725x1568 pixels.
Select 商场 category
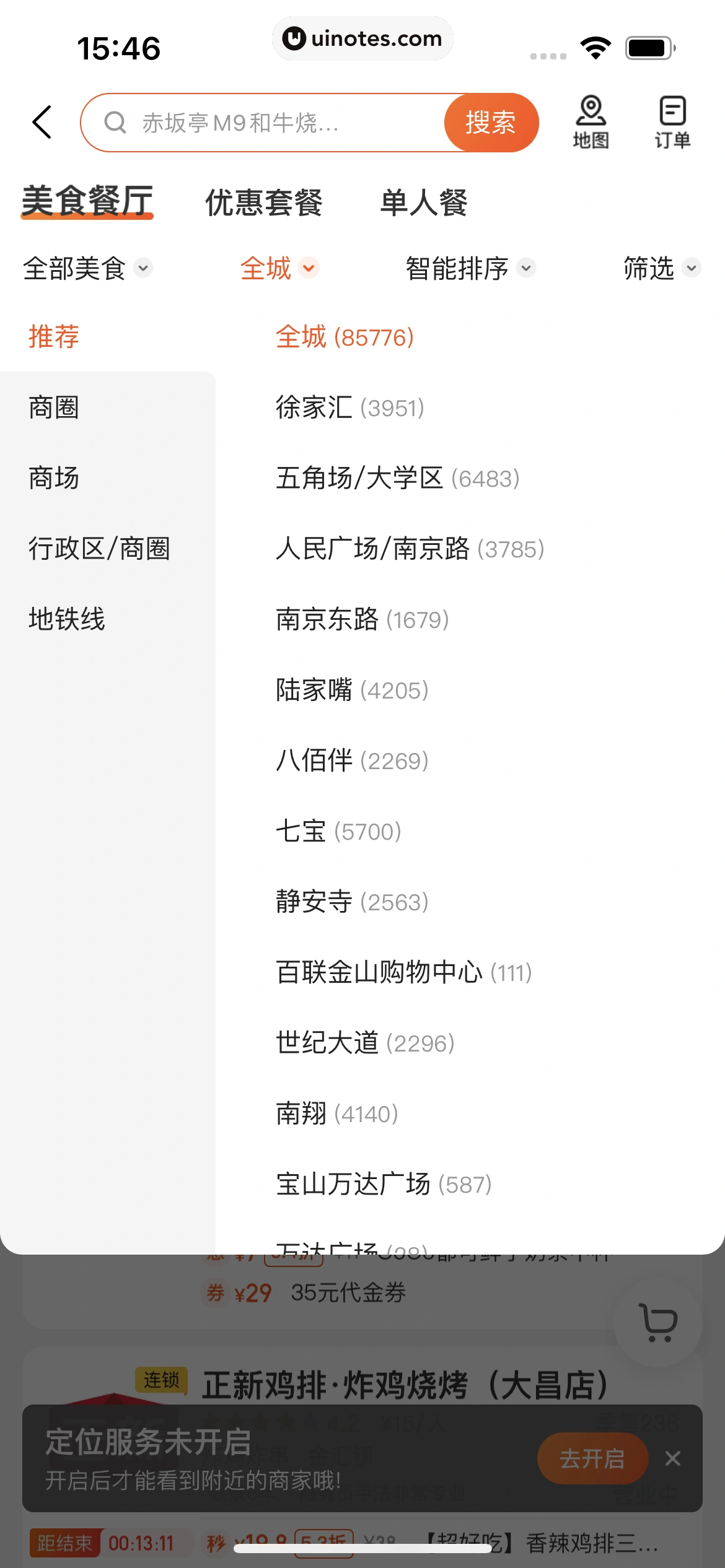(54, 478)
